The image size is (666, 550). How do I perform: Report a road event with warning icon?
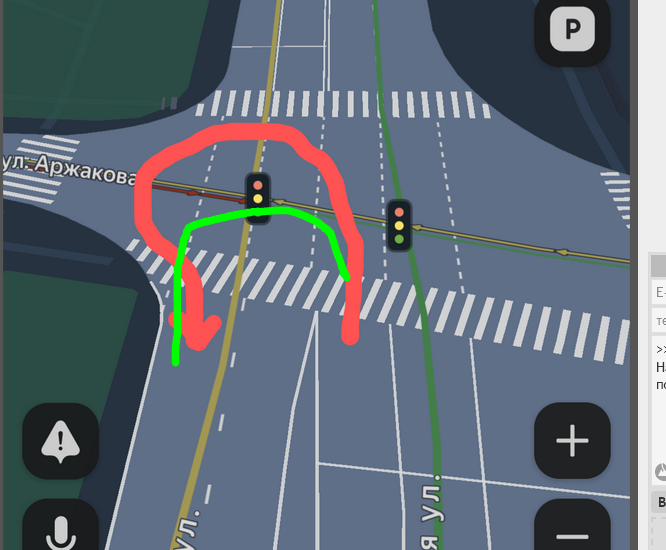click(61, 441)
